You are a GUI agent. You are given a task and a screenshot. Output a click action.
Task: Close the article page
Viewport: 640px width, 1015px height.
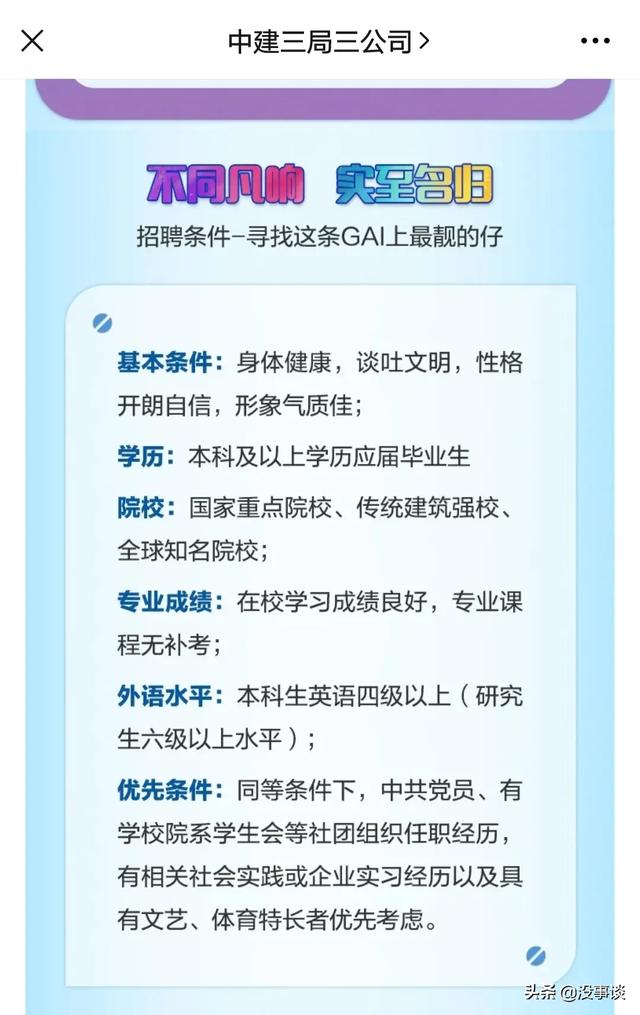pyautogui.click(x=32, y=41)
